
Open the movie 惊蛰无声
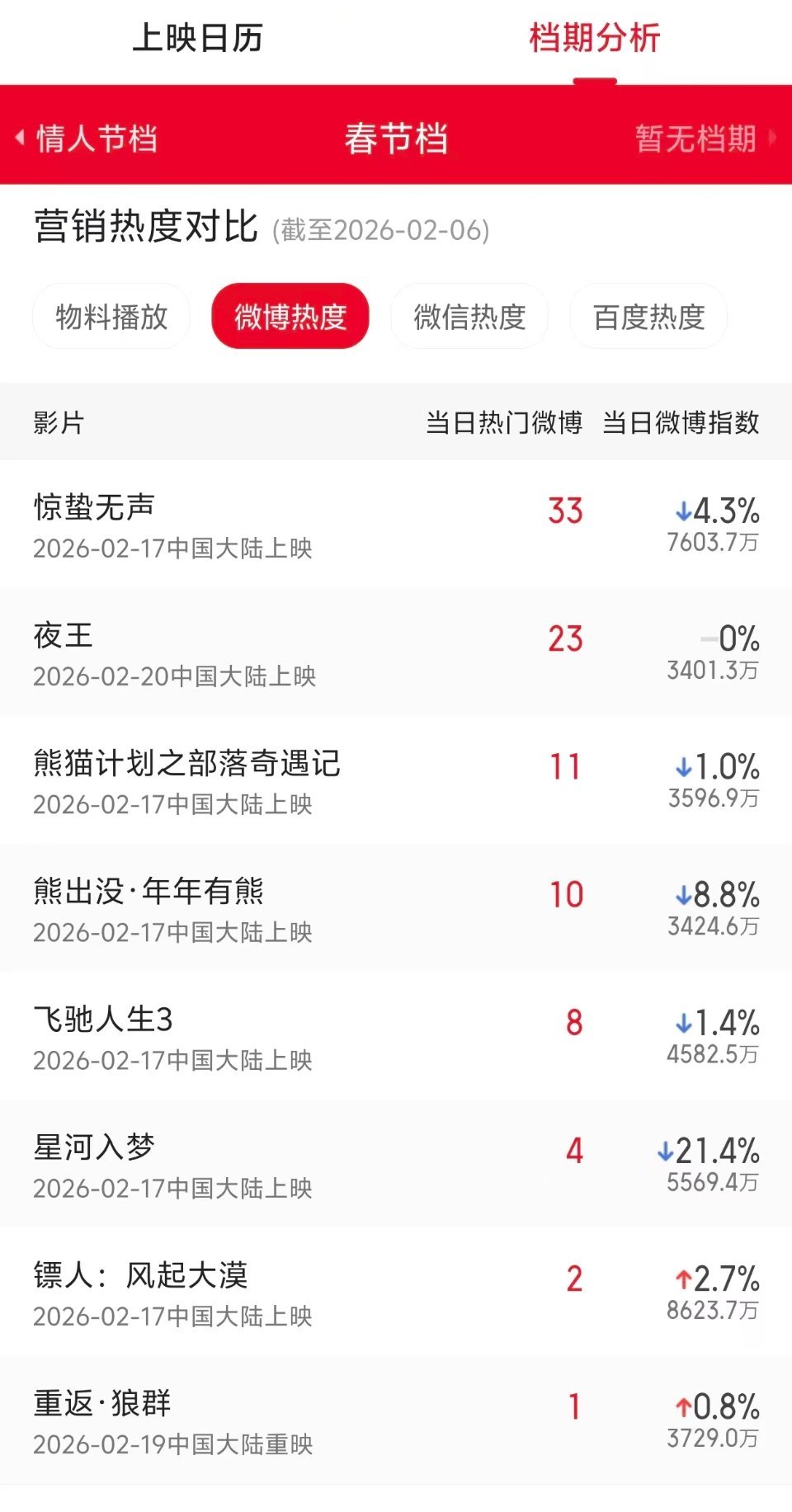click(x=92, y=510)
